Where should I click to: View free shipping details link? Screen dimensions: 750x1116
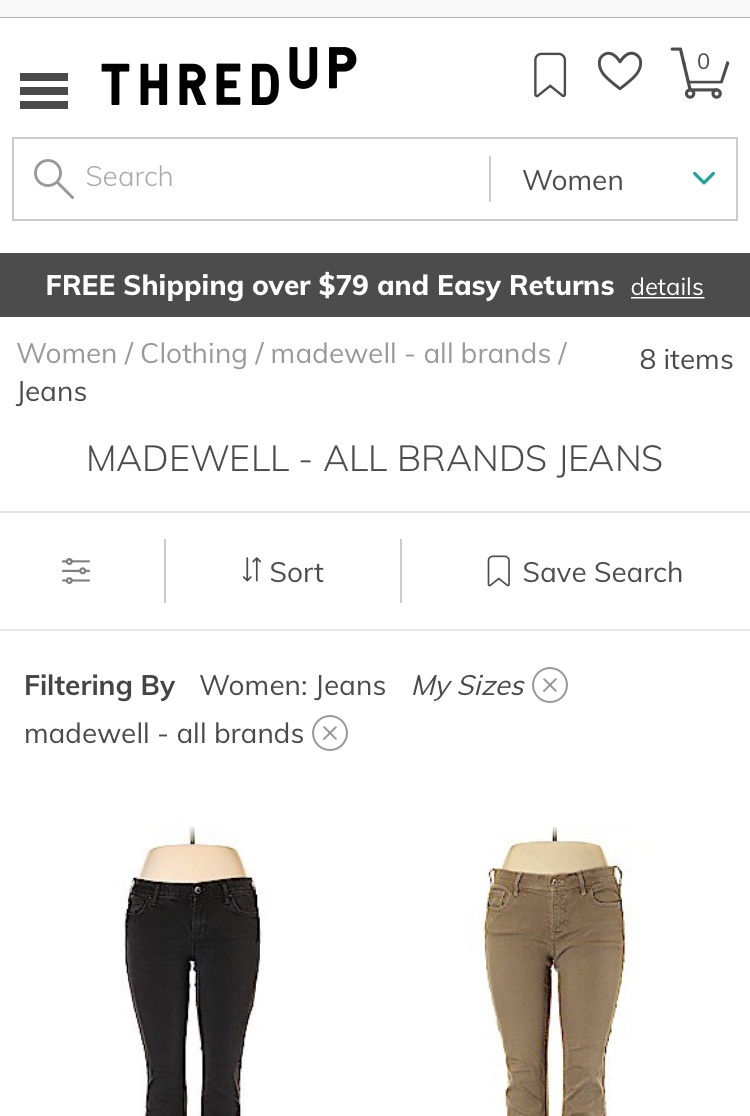667,287
